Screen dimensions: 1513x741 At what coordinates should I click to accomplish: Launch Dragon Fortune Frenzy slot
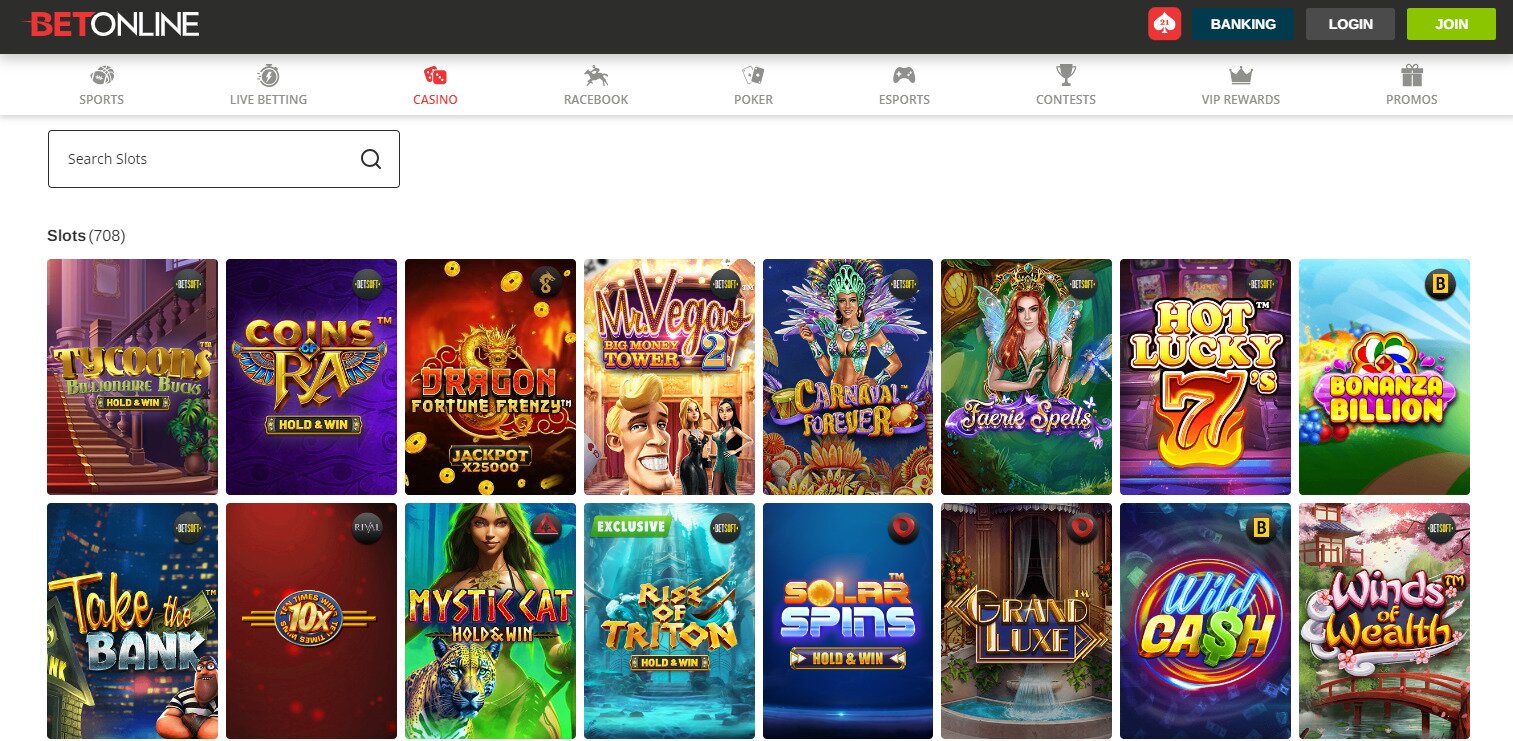coord(490,377)
